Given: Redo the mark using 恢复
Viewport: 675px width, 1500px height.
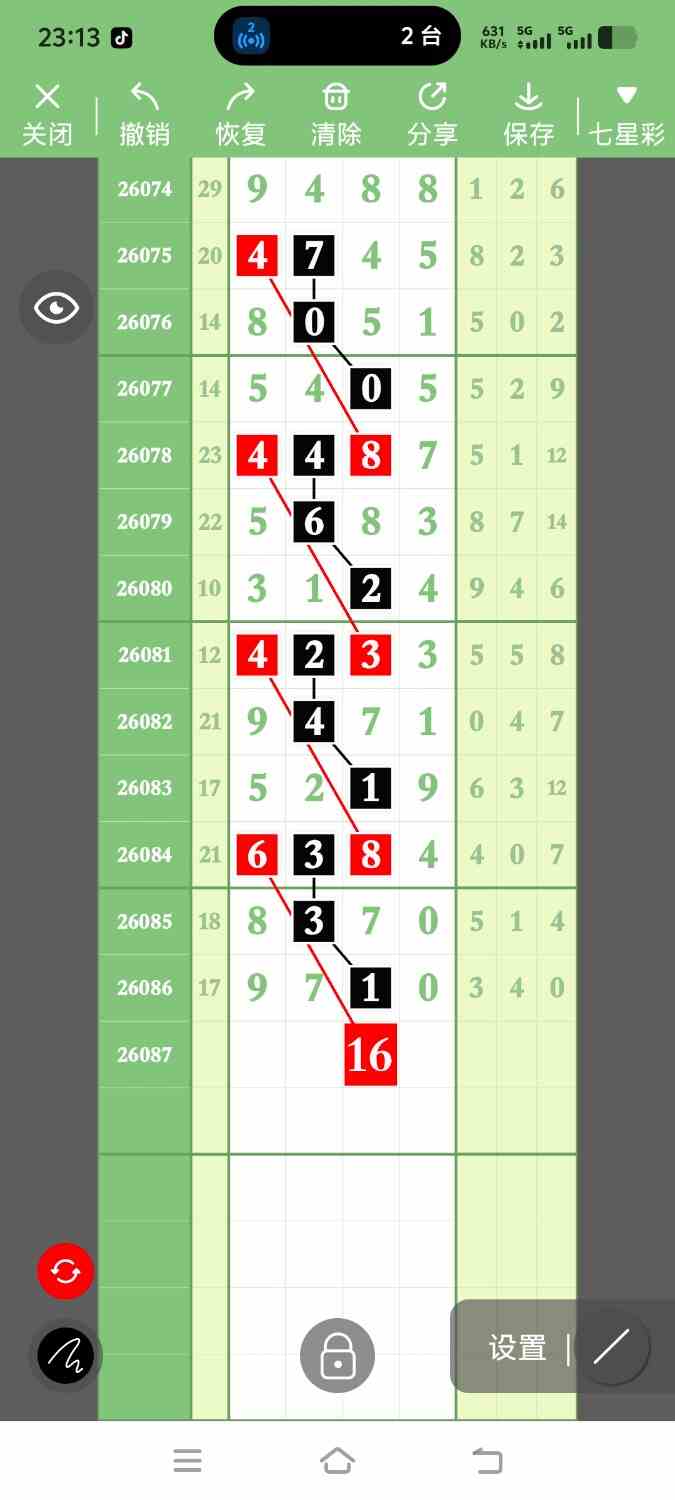Looking at the screenshot, I should tap(240, 115).
